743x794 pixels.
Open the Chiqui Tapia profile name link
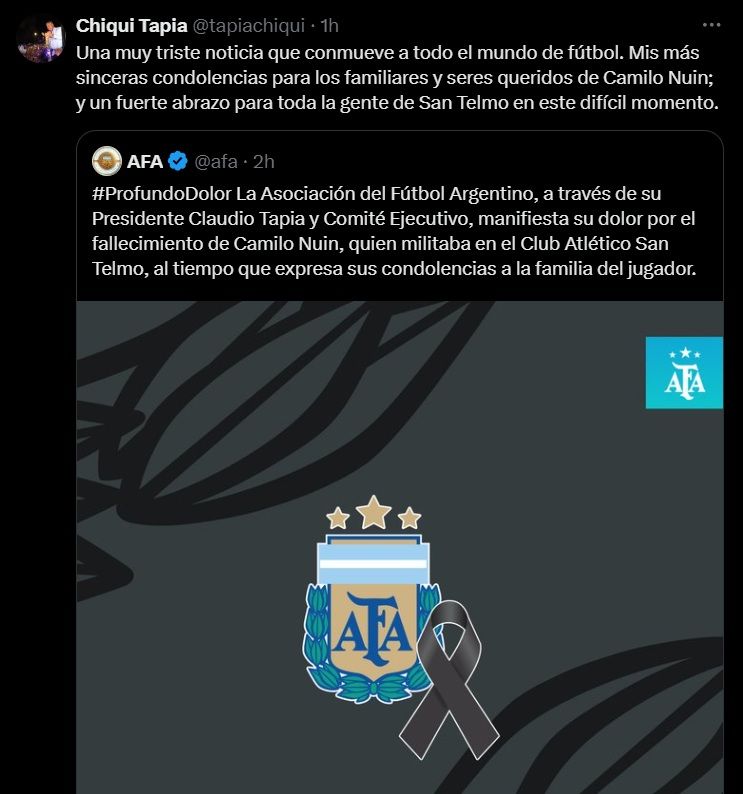tap(131, 26)
